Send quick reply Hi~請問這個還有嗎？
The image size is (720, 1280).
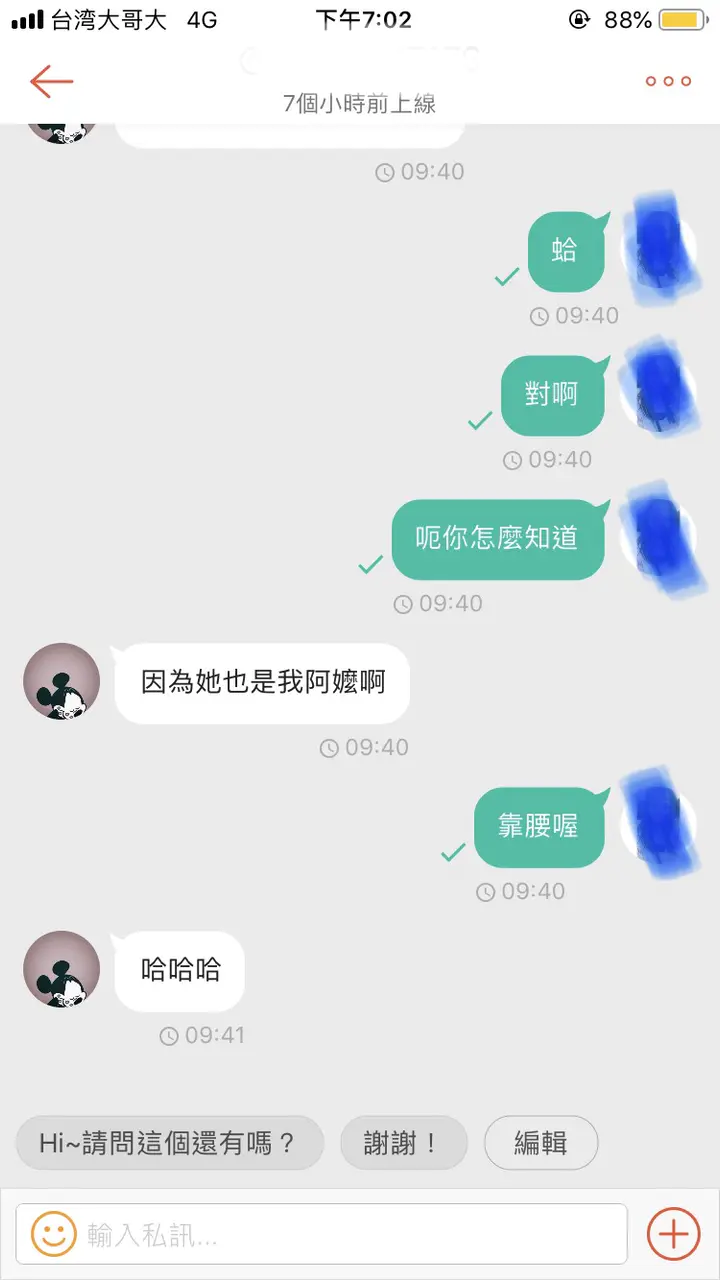(170, 1143)
